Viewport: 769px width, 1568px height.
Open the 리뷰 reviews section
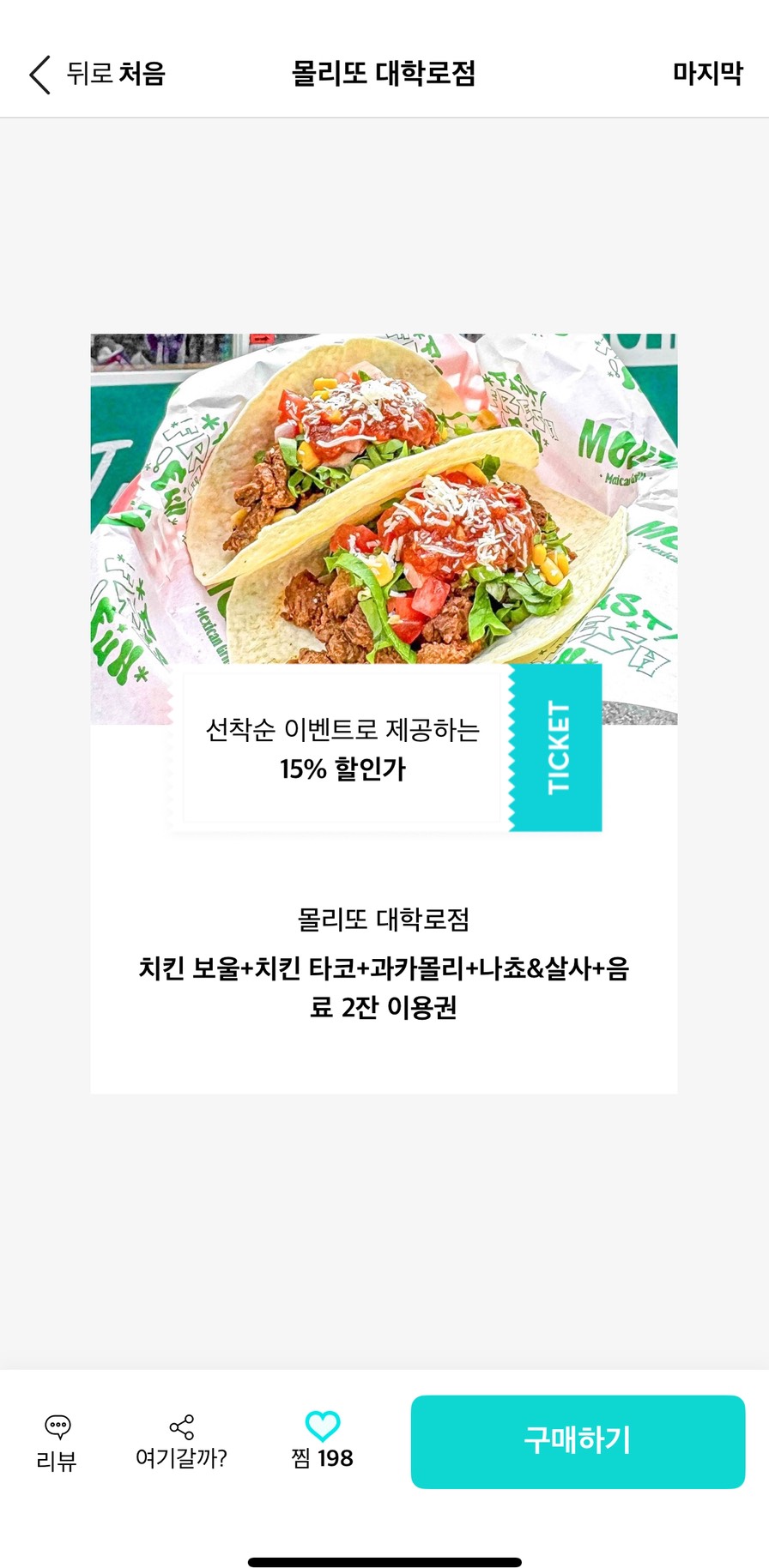(x=58, y=1443)
